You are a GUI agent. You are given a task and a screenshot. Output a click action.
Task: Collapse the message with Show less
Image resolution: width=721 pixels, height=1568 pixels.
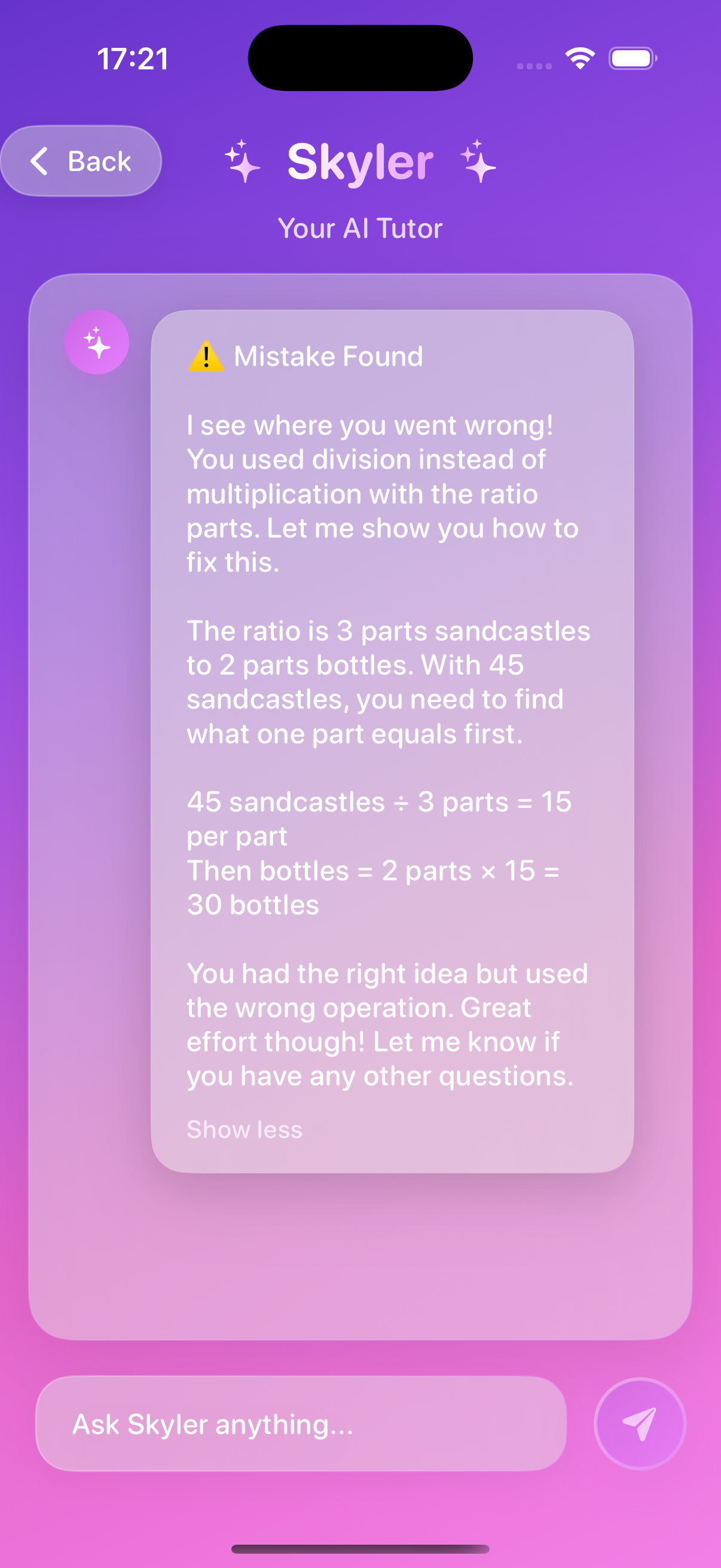[244, 1130]
